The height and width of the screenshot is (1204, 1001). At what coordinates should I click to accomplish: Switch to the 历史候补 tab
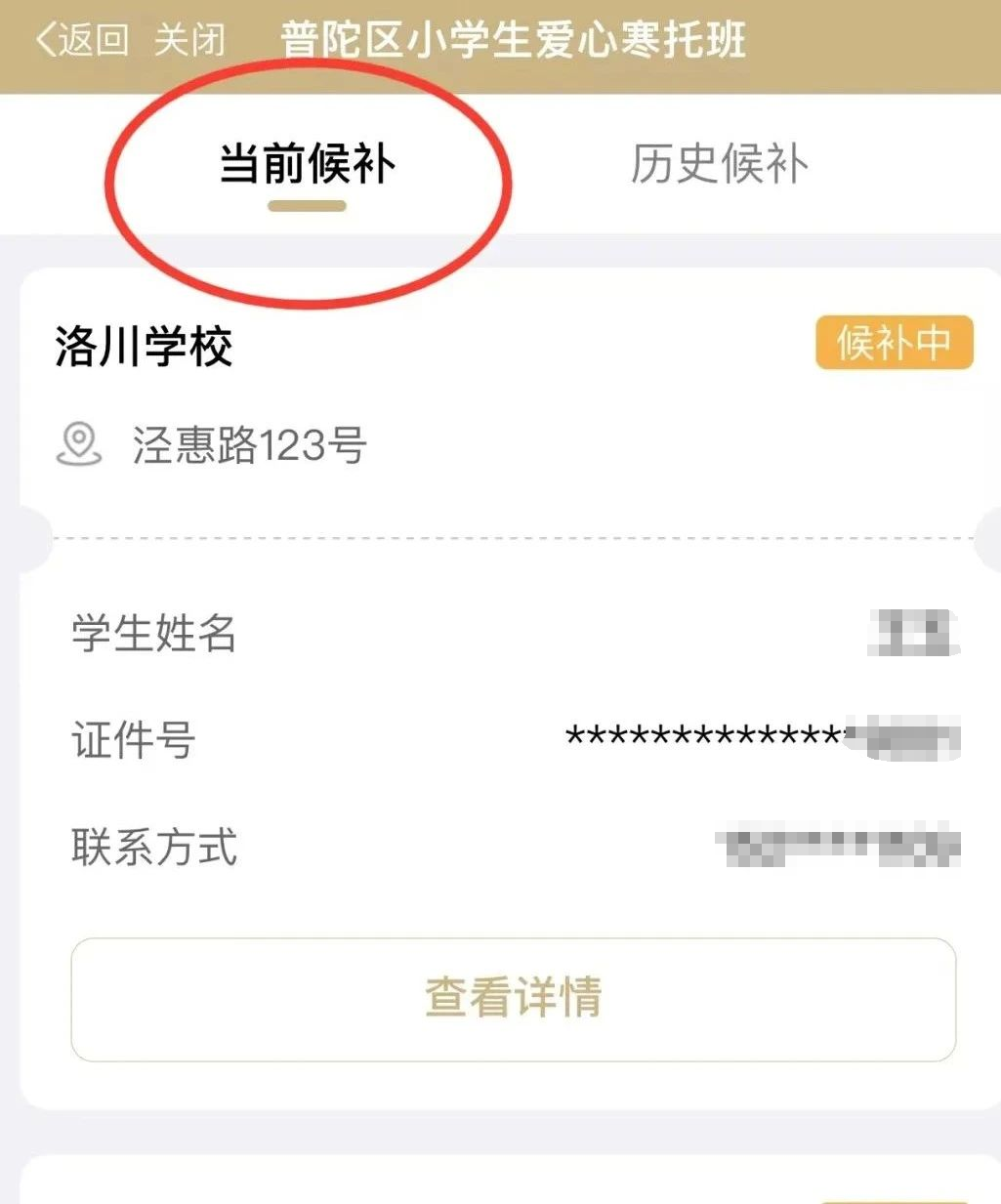719,164
